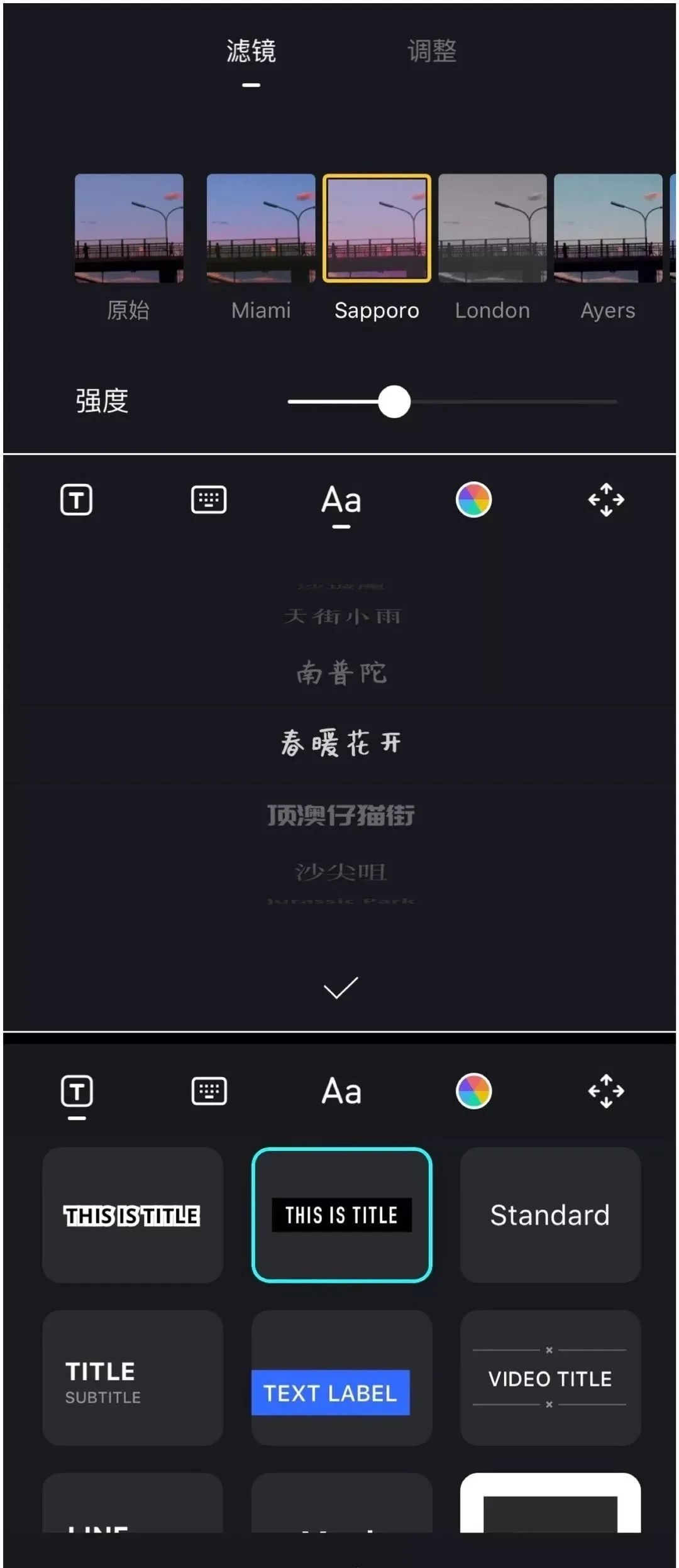Pick the Standard text template

550,1215
